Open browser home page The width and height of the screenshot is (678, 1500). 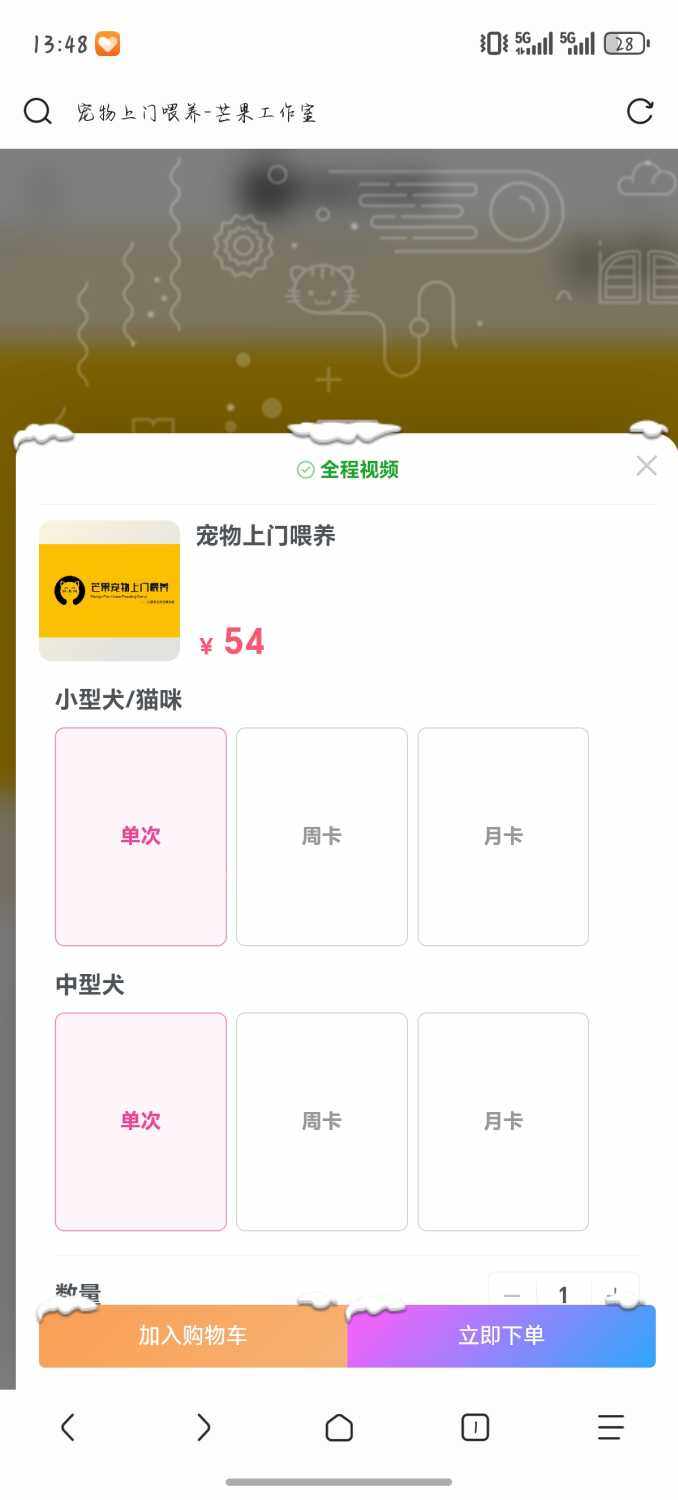(339, 1427)
